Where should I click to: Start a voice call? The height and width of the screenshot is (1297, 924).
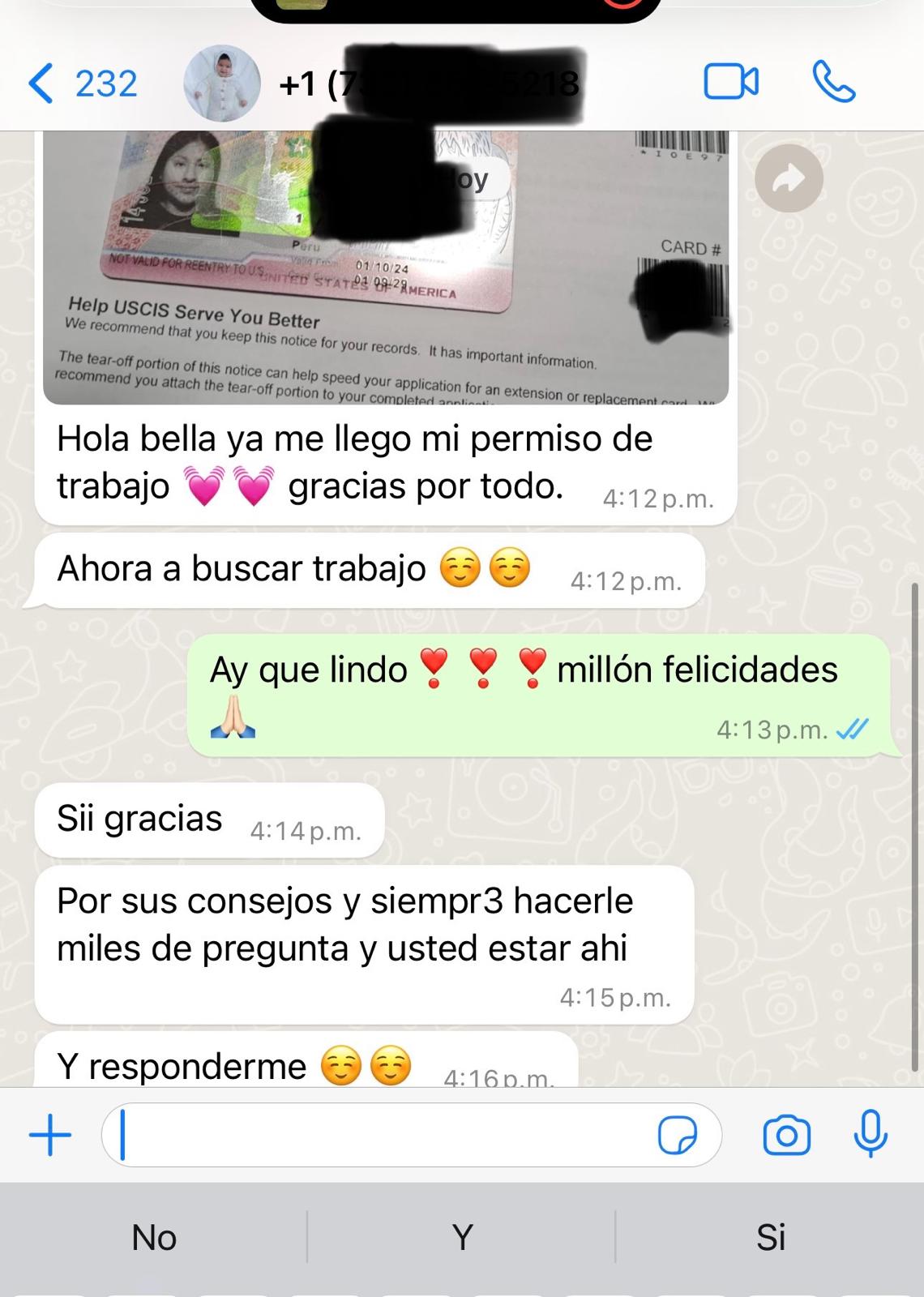pyautogui.click(x=833, y=83)
